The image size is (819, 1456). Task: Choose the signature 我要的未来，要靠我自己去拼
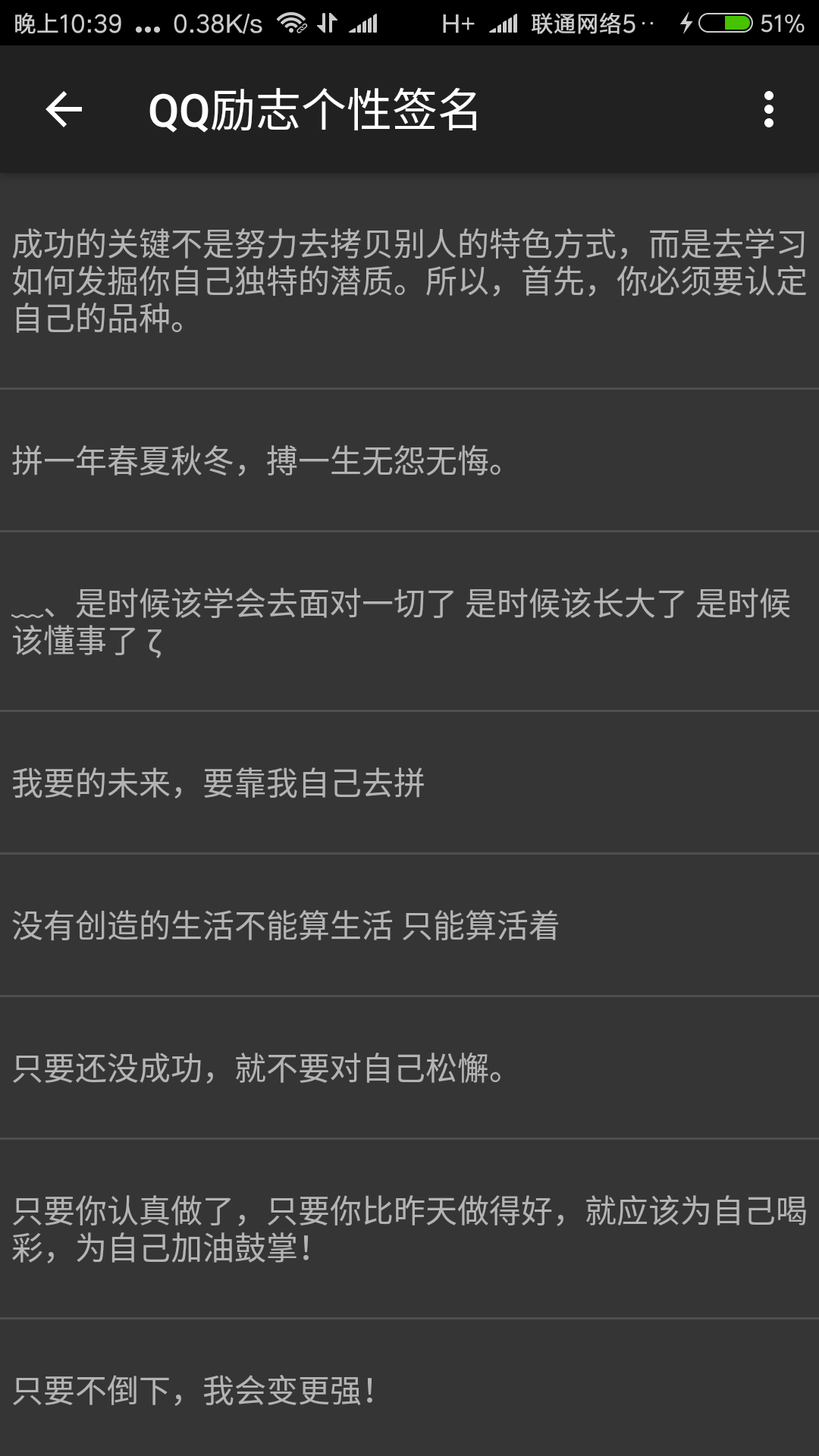[x=409, y=783]
